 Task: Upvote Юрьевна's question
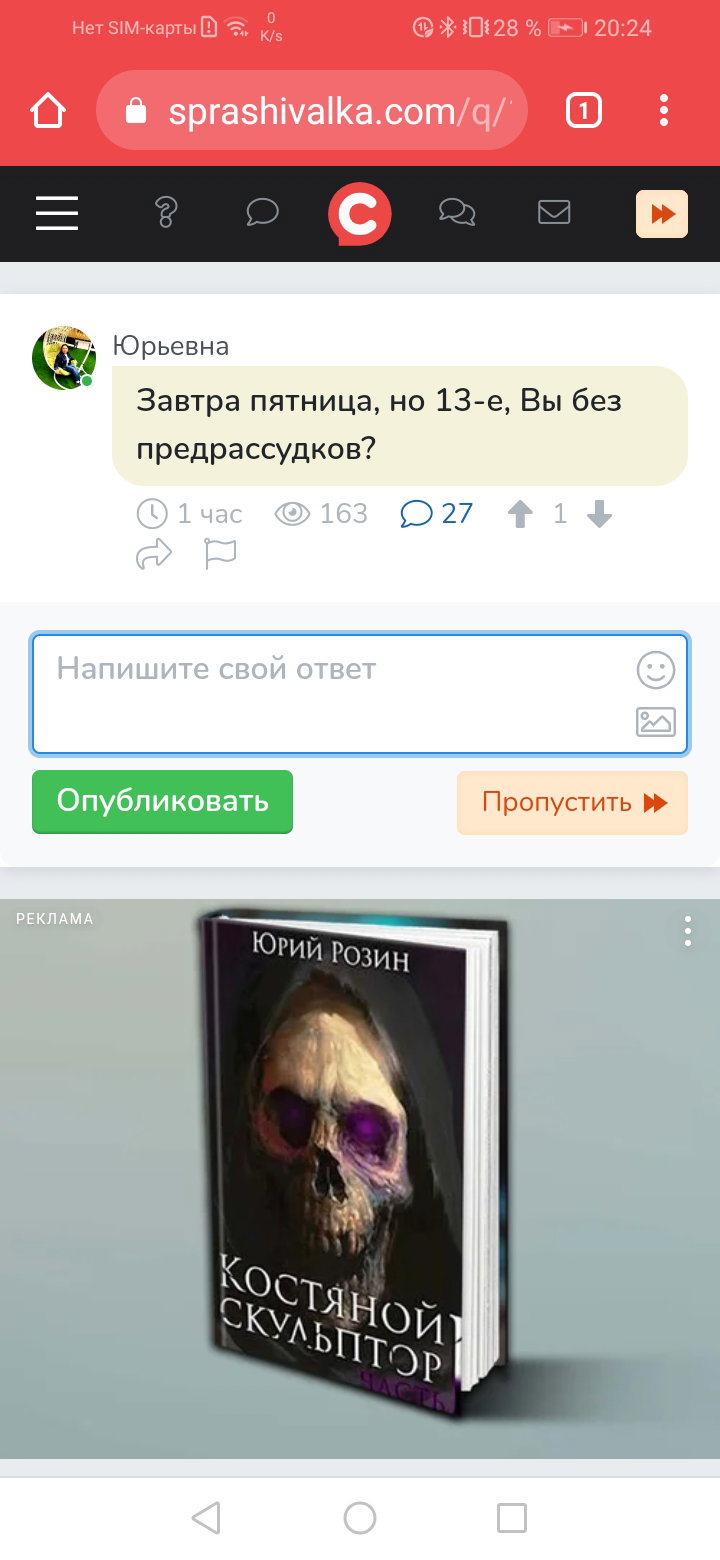[520, 514]
